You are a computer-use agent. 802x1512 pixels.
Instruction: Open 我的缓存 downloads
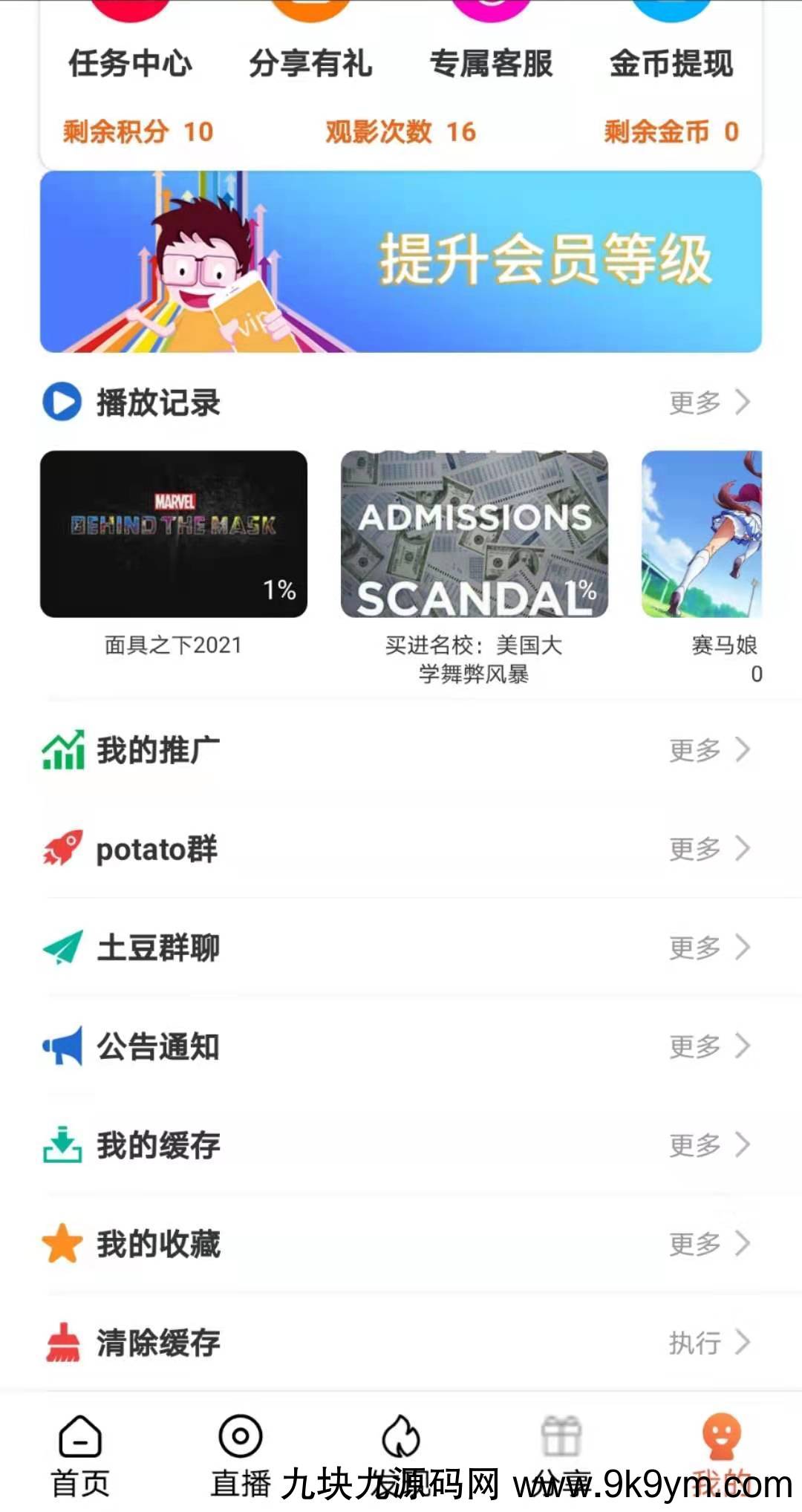pyautogui.click(x=401, y=1145)
